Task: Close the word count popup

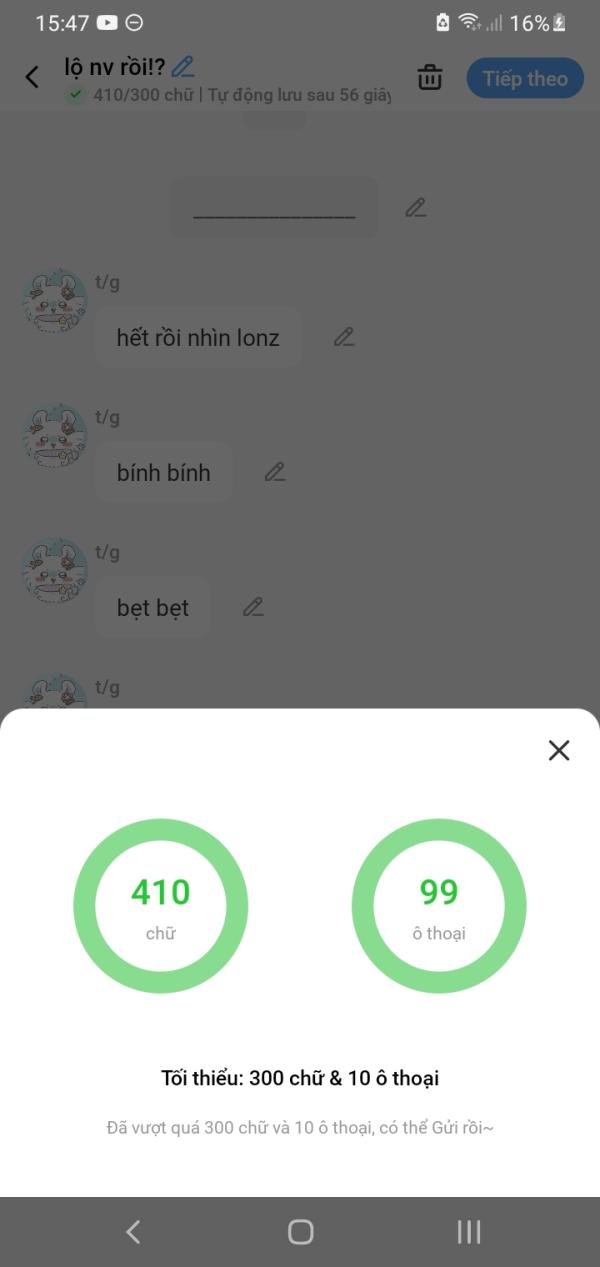Action: tap(559, 750)
